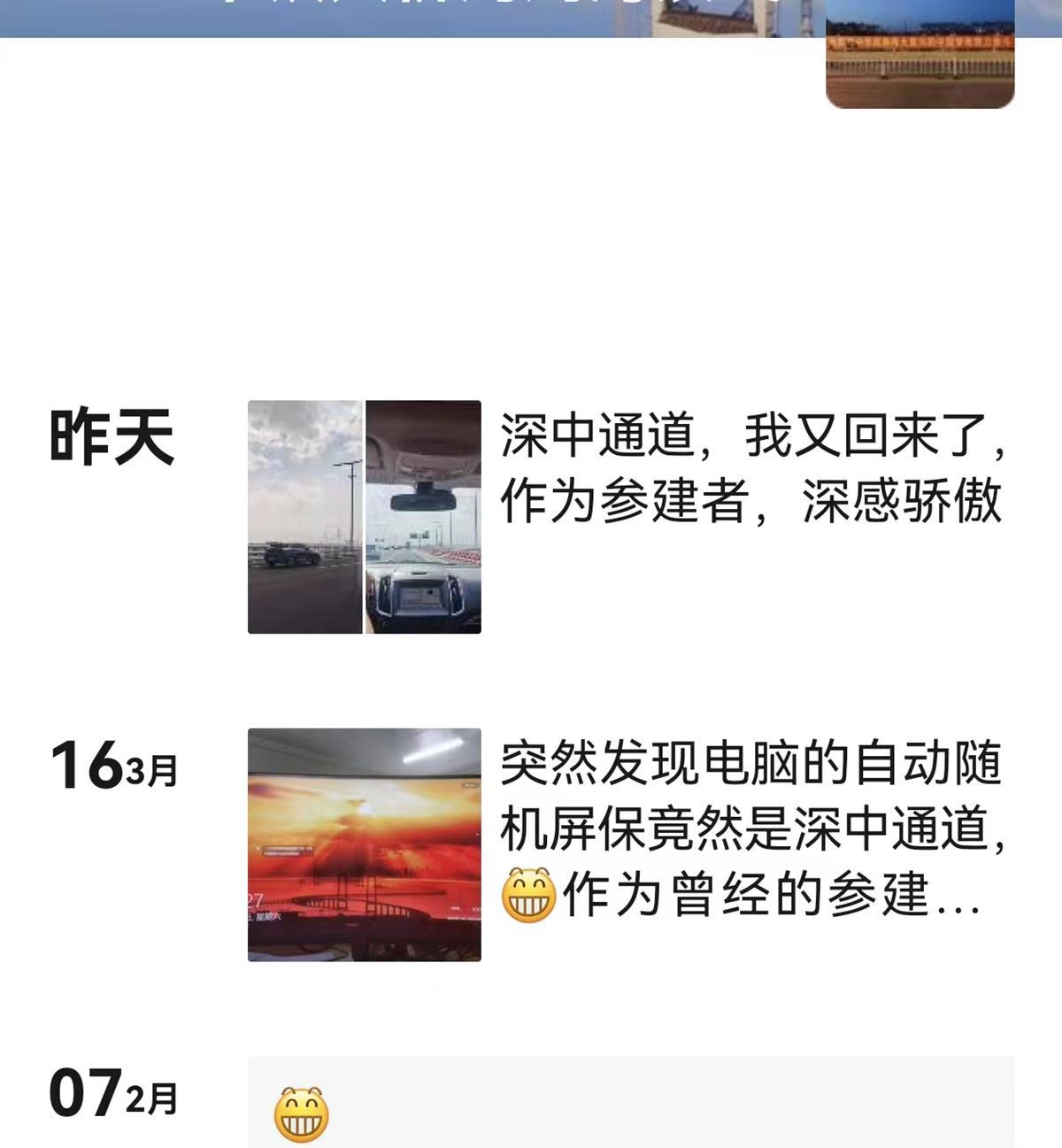Open the 16 March screensaver photo post
The width and height of the screenshot is (1062, 1148).
364,844
